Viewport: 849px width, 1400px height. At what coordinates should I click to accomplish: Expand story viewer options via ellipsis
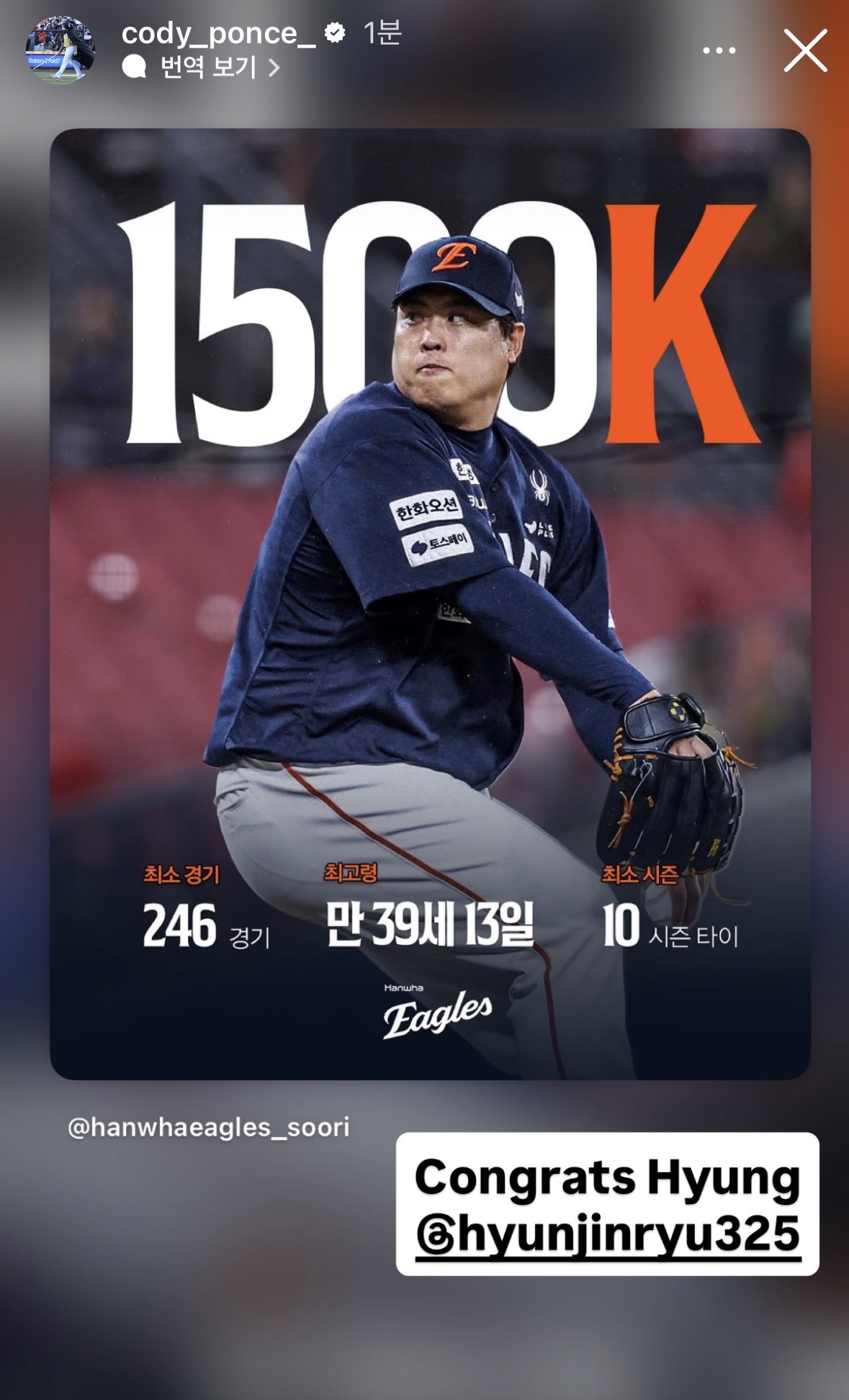click(718, 49)
